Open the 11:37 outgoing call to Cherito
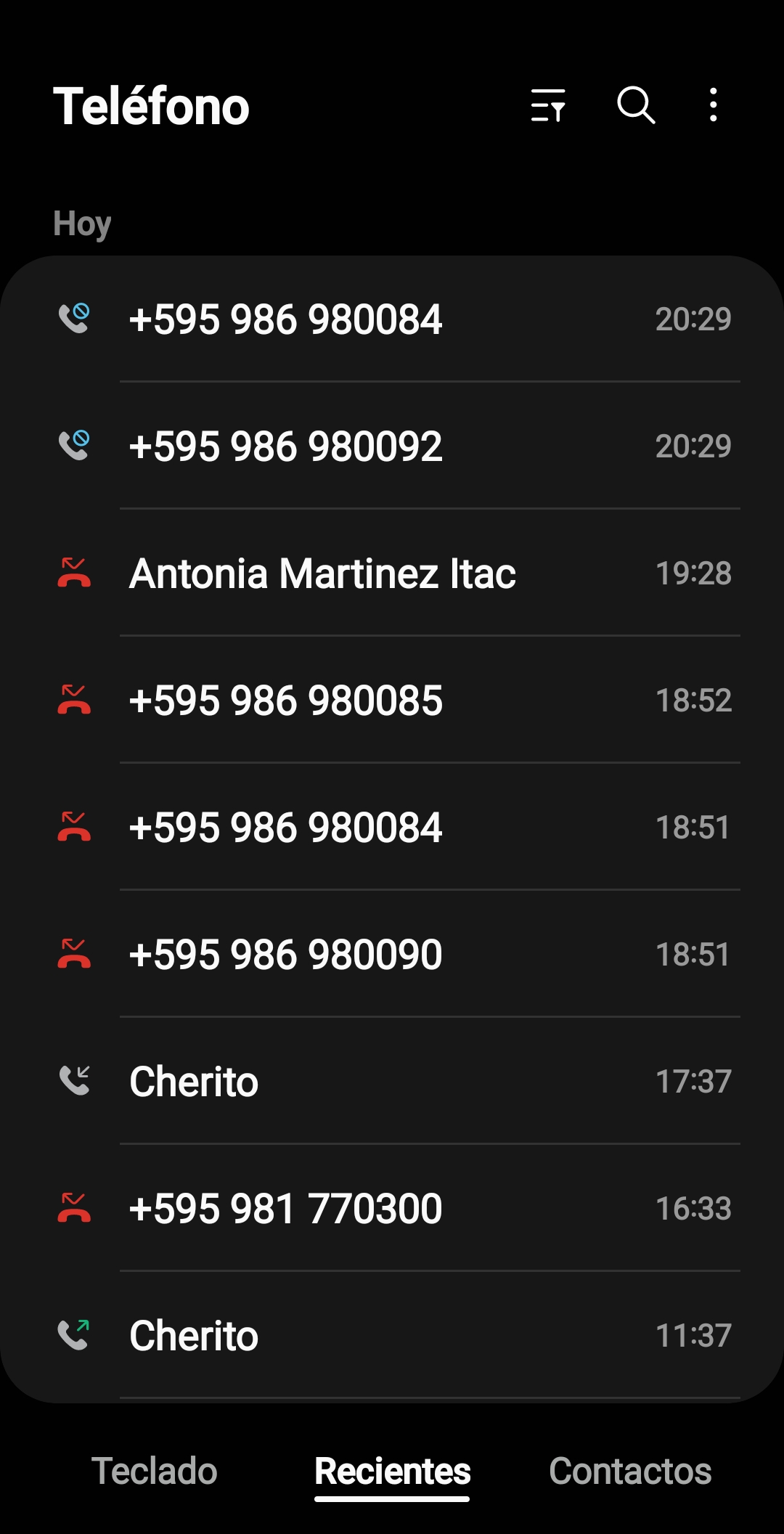Image resolution: width=784 pixels, height=1534 pixels. pos(392,1335)
